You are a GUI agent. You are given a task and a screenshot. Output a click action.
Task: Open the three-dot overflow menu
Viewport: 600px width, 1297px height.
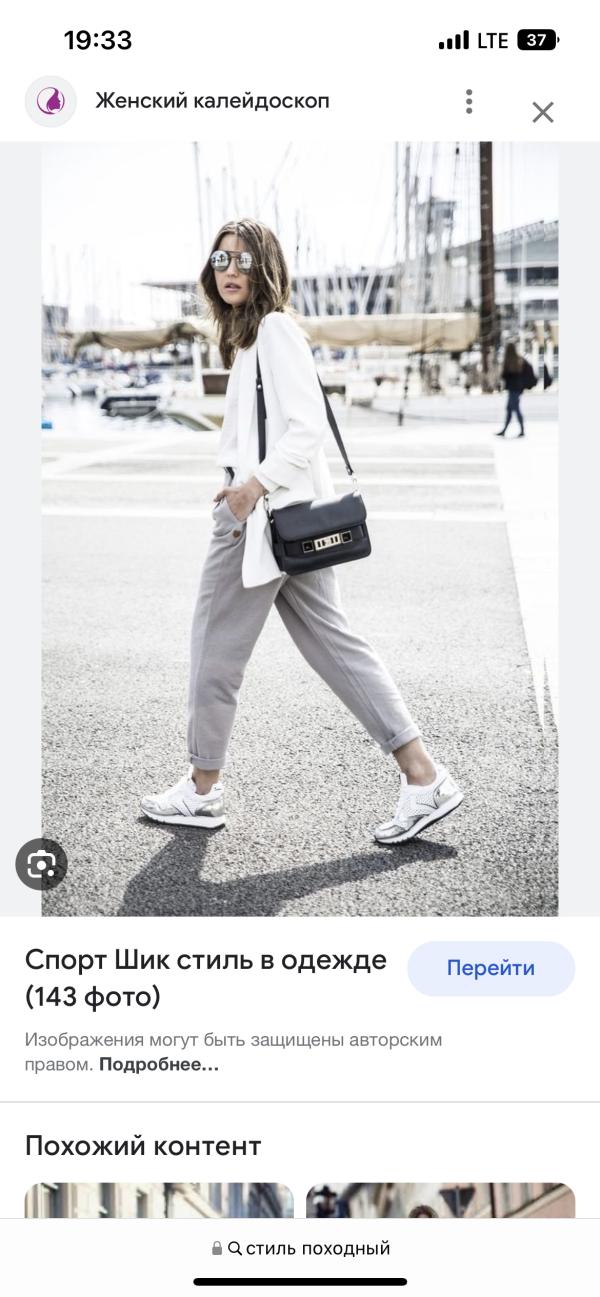[x=468, y=101]
